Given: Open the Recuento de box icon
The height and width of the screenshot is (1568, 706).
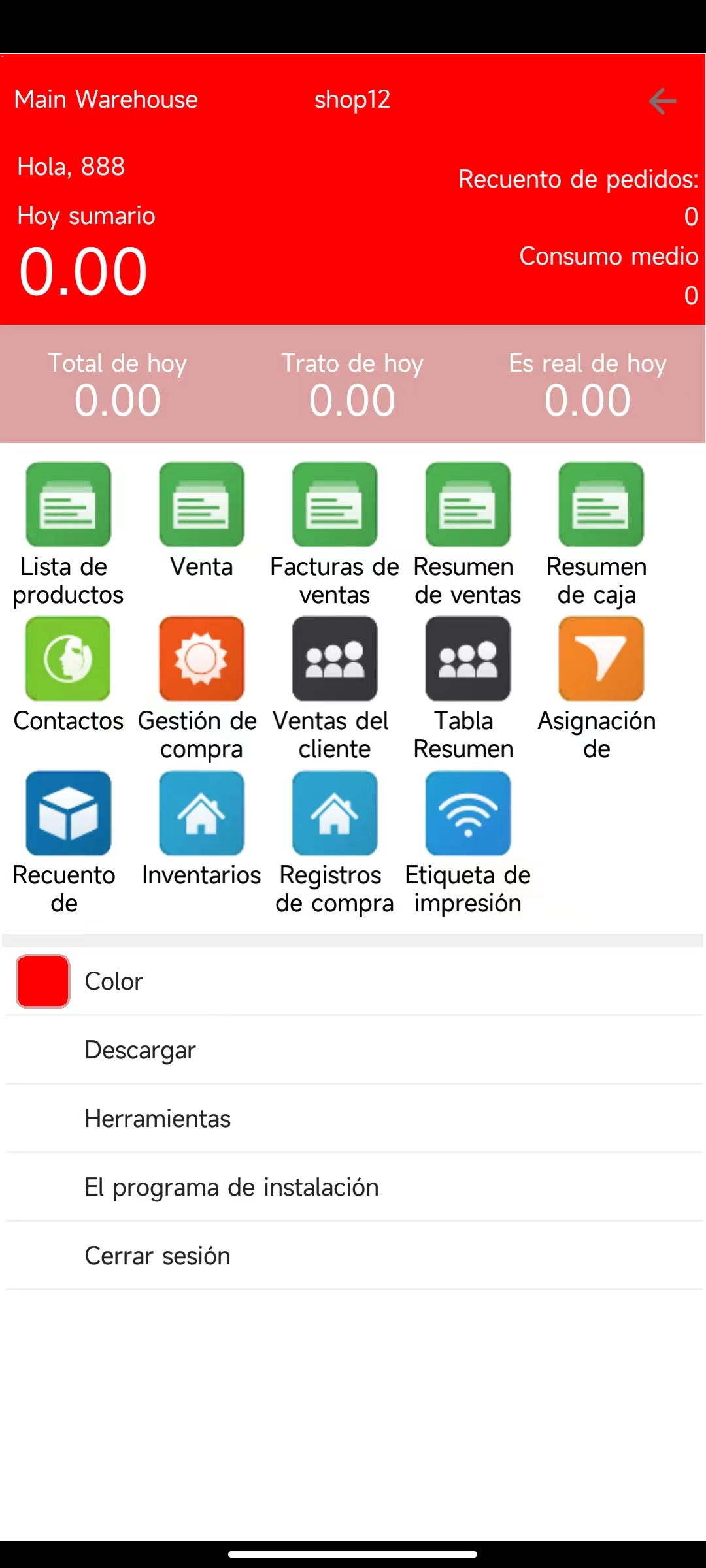Looking at the screenshot, I should 68,813.
